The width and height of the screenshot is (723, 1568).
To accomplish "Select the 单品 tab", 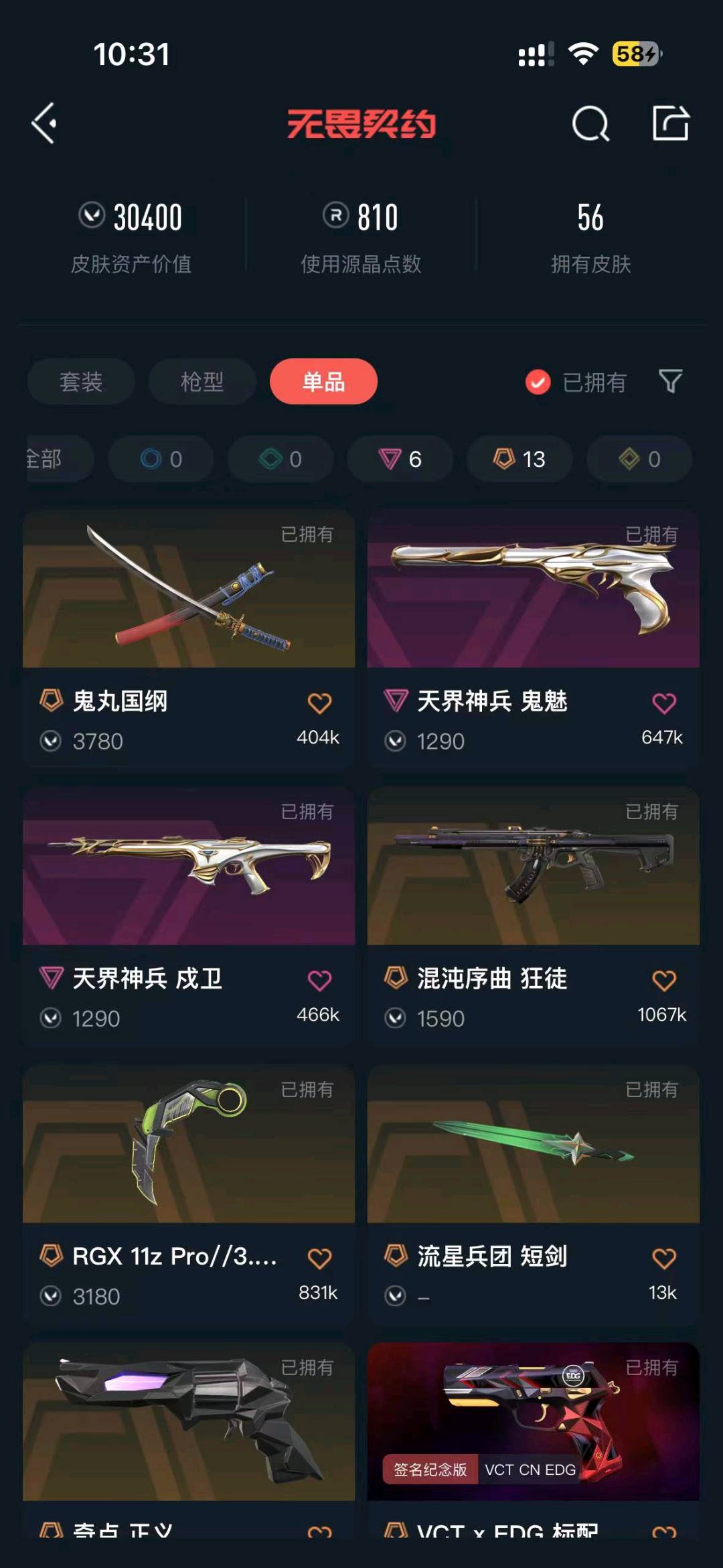I will (x=323, y=382).
